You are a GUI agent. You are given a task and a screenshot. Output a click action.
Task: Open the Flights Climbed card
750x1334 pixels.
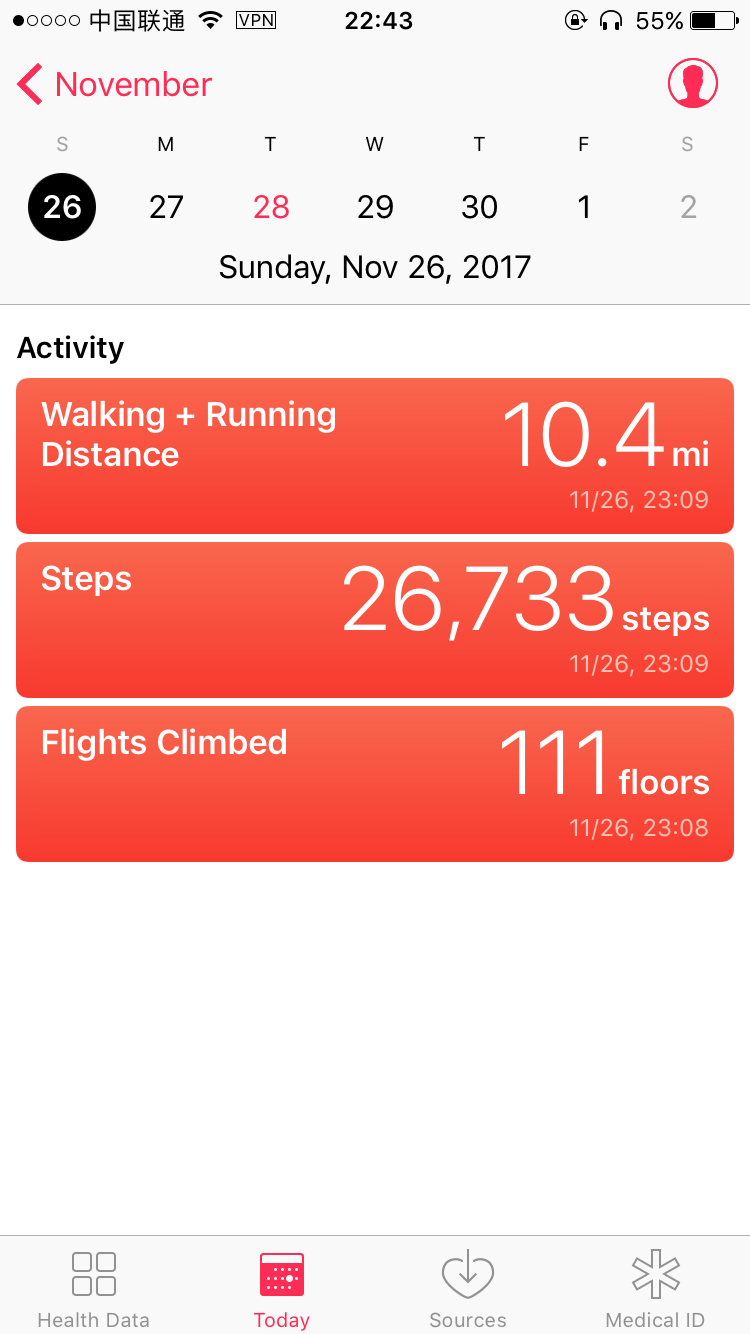point(375,784)
